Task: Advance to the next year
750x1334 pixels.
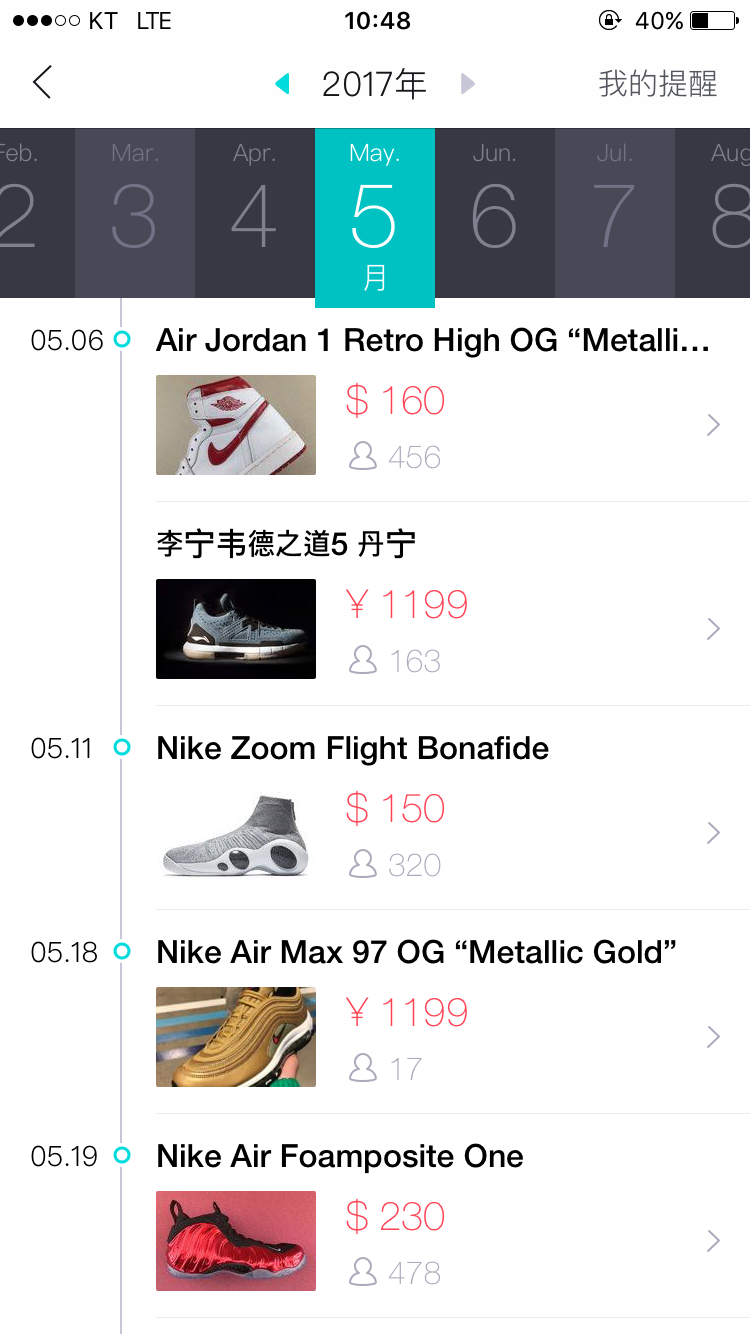Action: [x=467, y=84]
